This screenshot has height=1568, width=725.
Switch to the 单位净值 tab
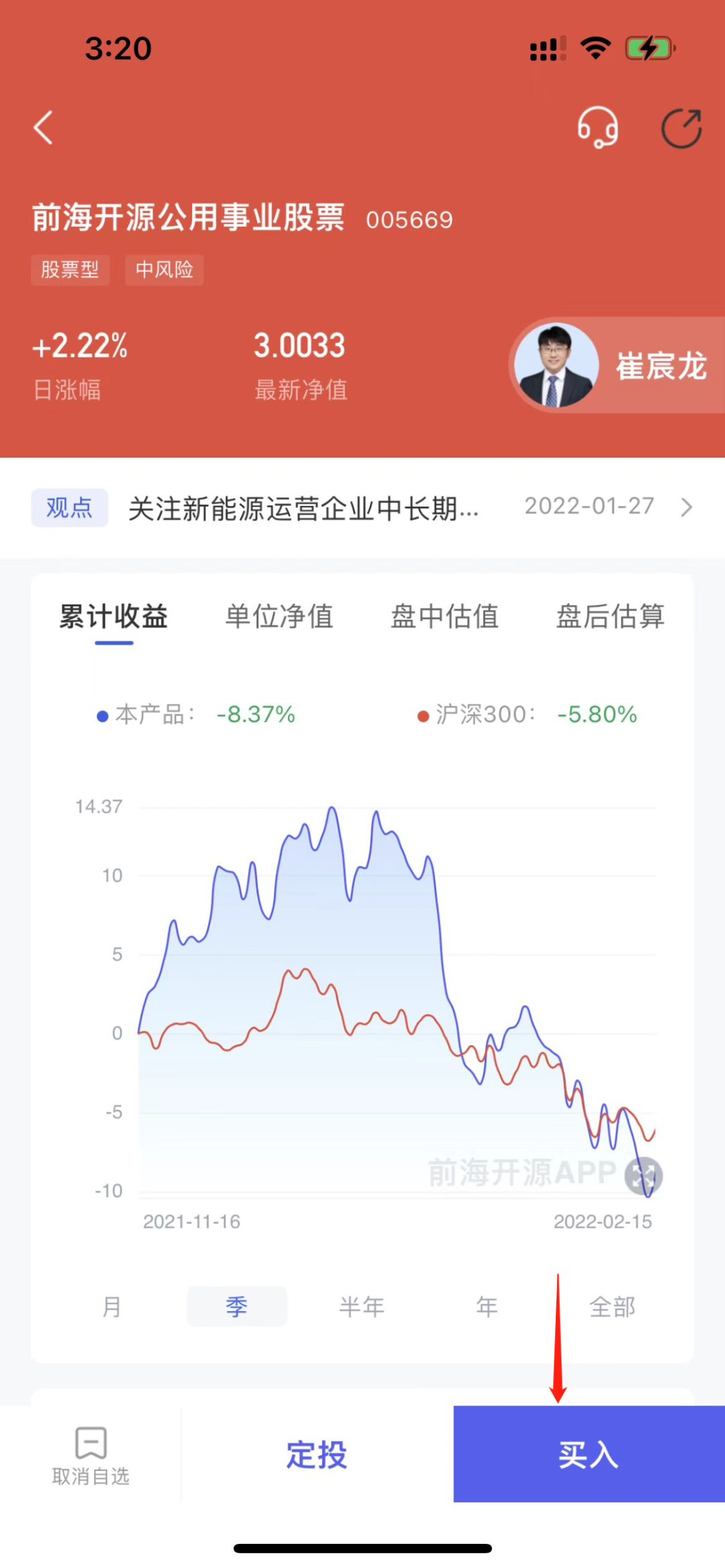[x=279, y=616]
